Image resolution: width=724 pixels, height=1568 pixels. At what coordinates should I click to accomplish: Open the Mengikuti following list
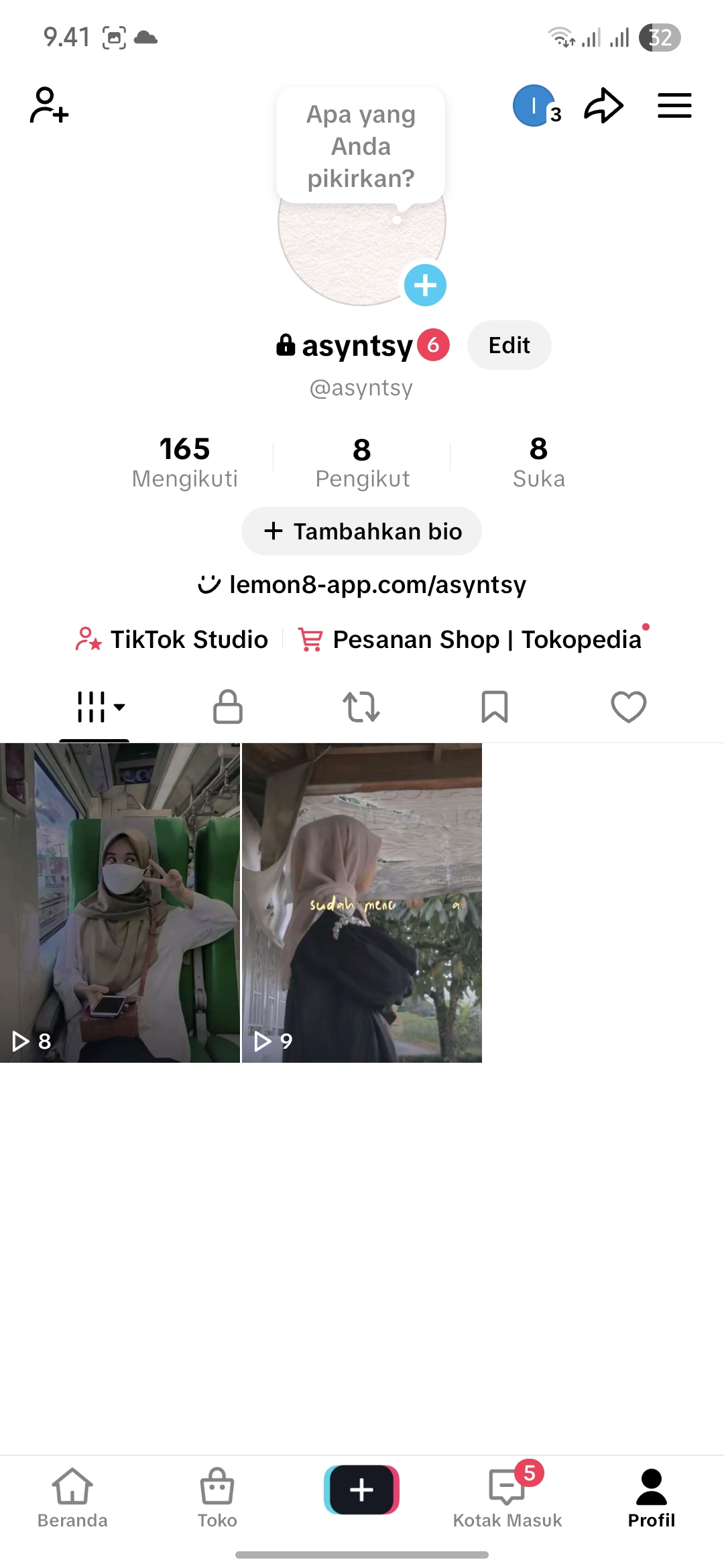pos(185,462)
